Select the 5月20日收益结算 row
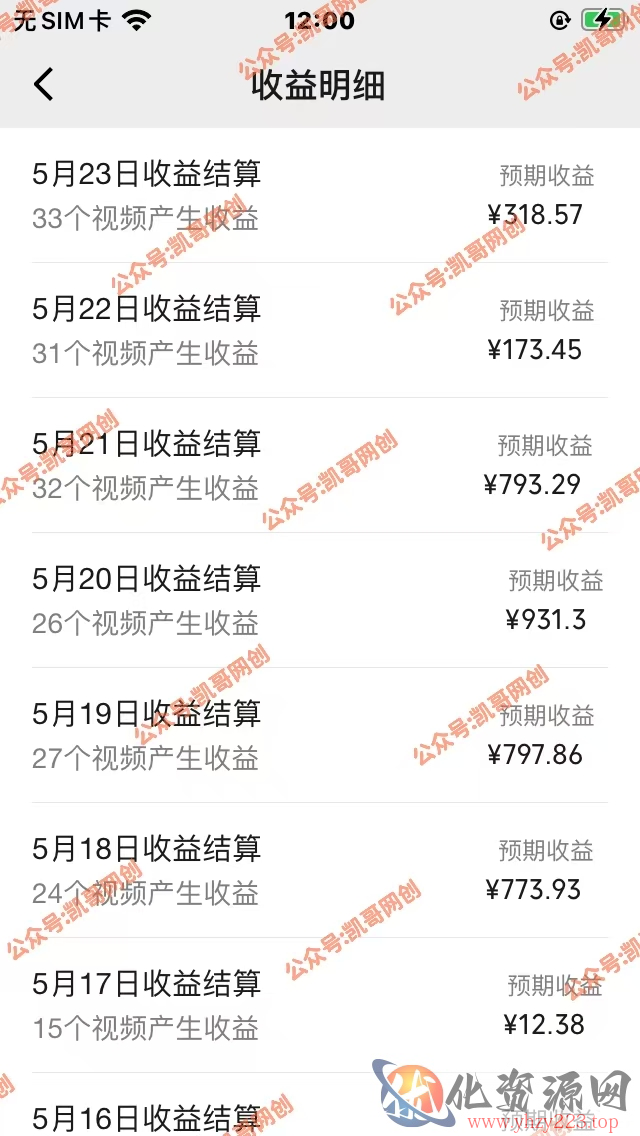 pos(320,601)
